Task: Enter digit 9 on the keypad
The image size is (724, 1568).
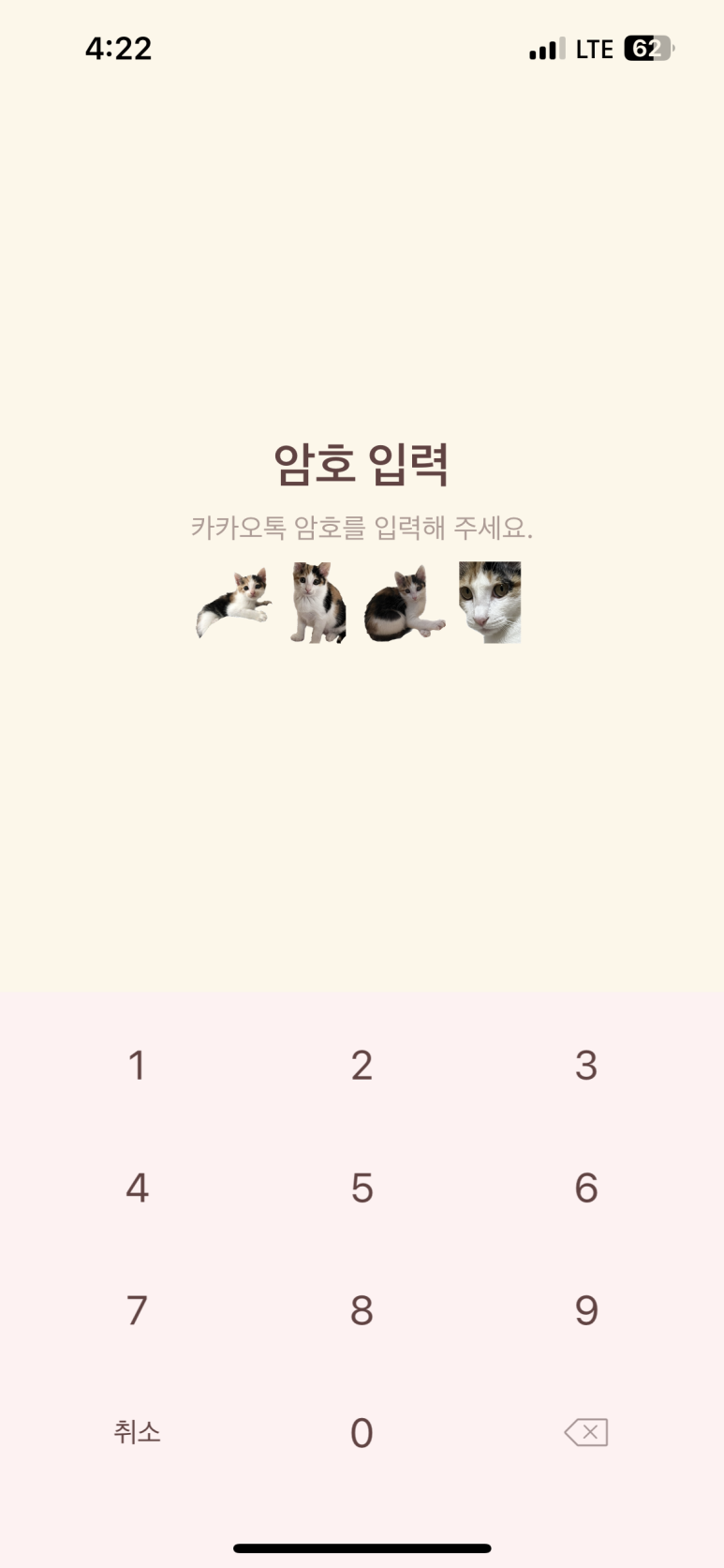Action: pyautogui.click(x=586, y=1310)
